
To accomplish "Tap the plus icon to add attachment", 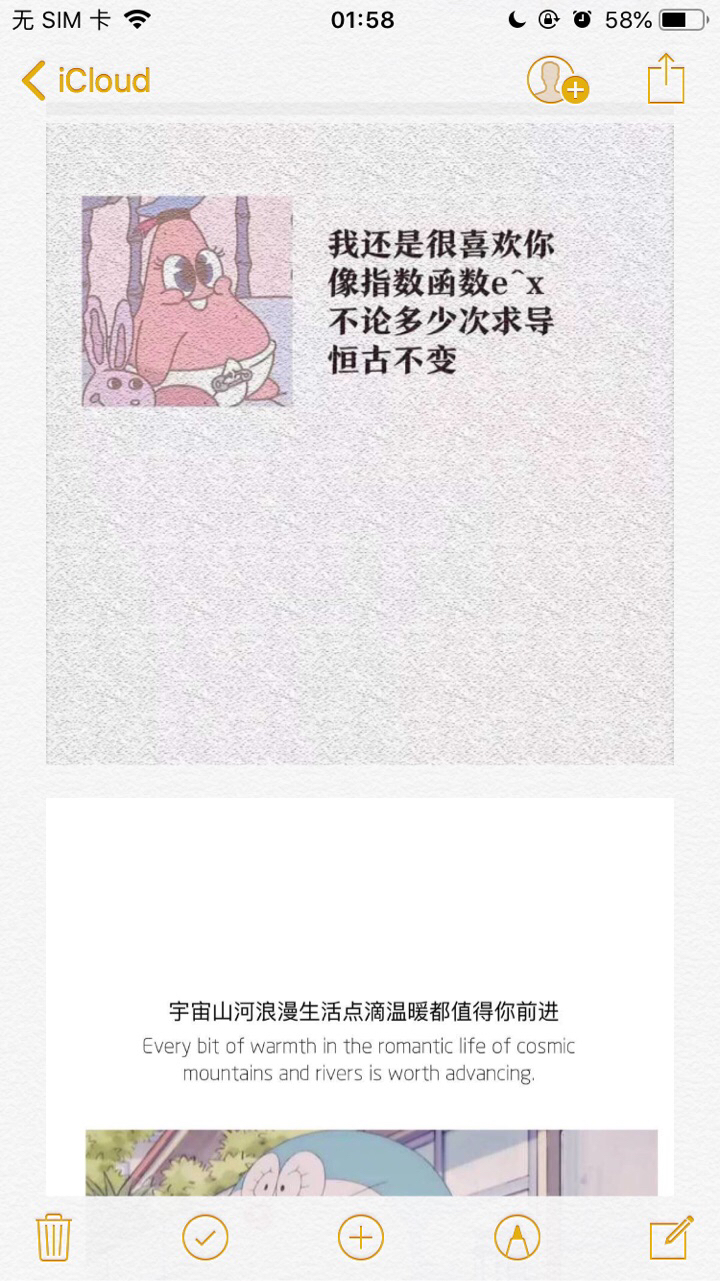I will pos(361,1238).
